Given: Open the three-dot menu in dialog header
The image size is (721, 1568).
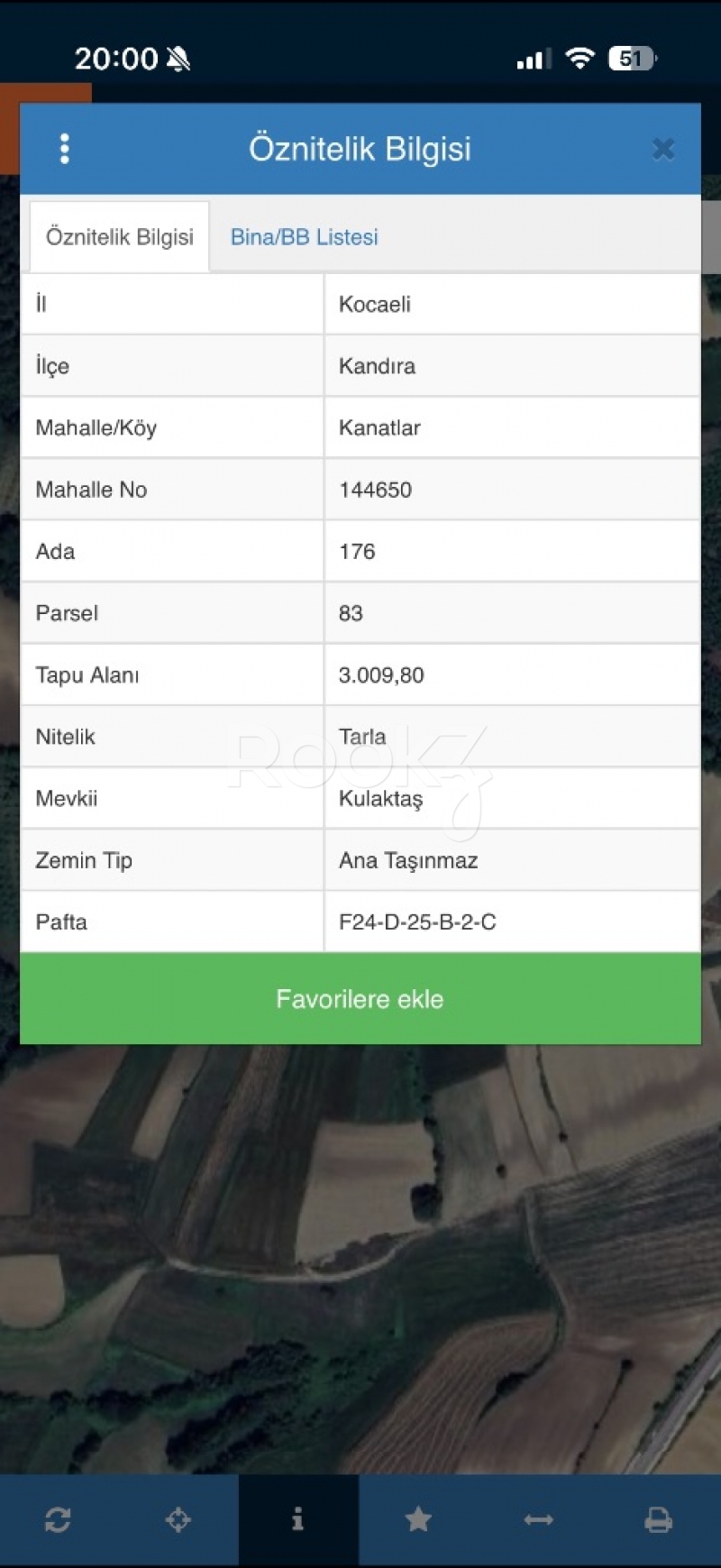Looking at the screenshot, I should pos(64,149).
